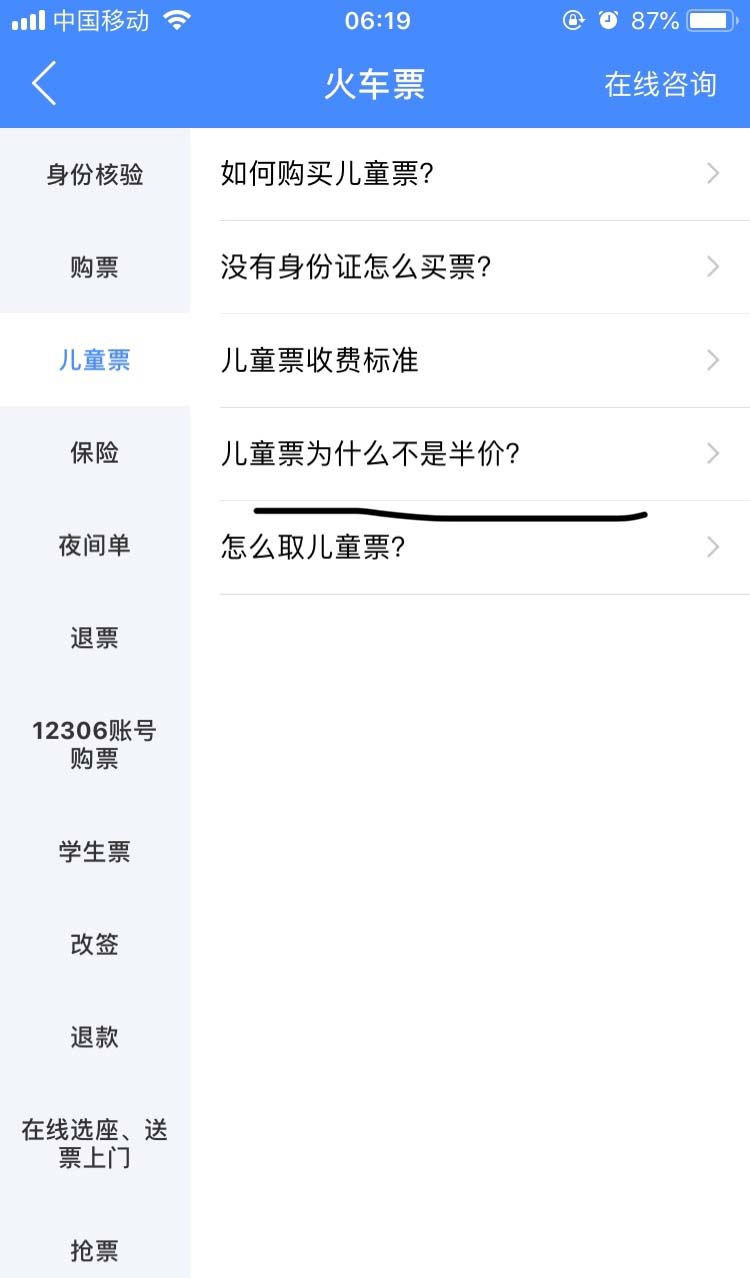The image size is (750, 1278).
Task: Open the 在线选座、送票上门 category
Action: click(95, 1144)
